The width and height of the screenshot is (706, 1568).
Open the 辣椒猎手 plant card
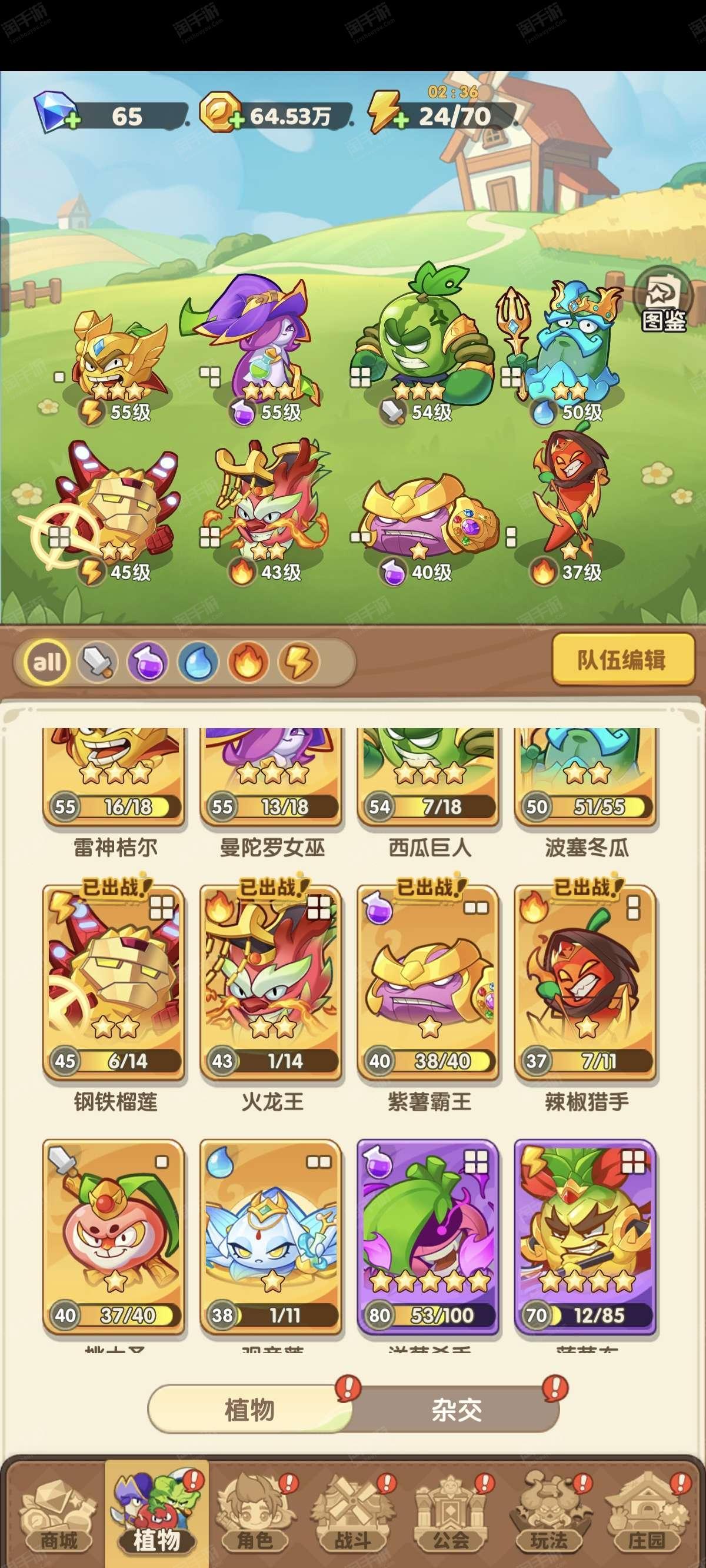(x=586, y=982)
